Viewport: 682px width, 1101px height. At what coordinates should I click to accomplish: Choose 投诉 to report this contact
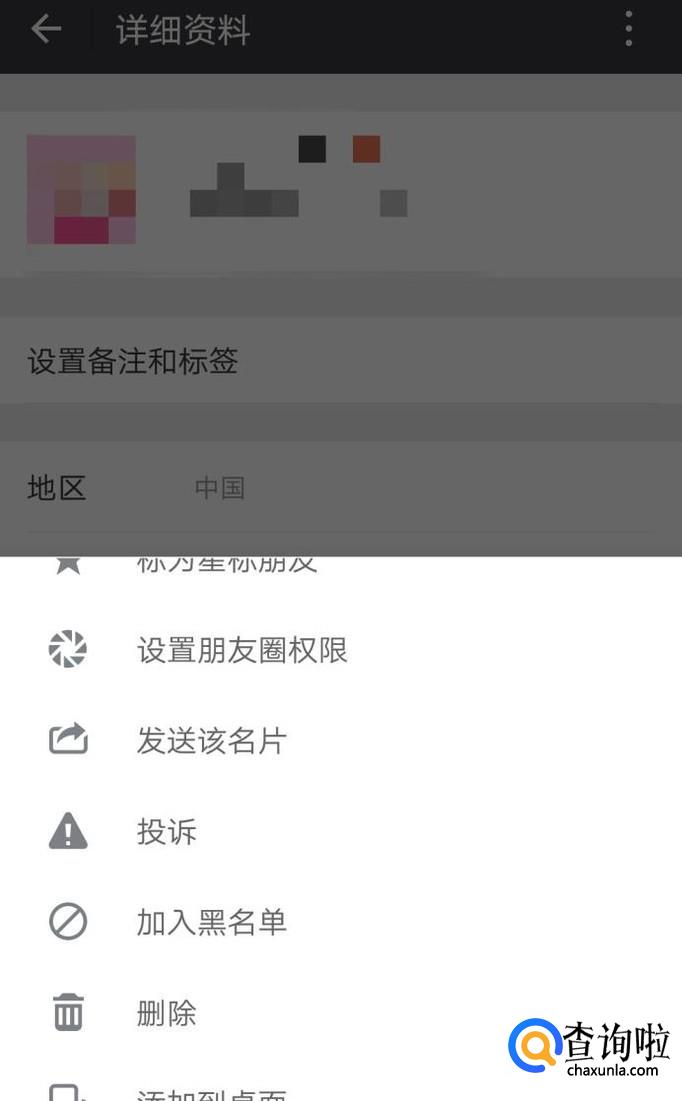pos(167,832)
